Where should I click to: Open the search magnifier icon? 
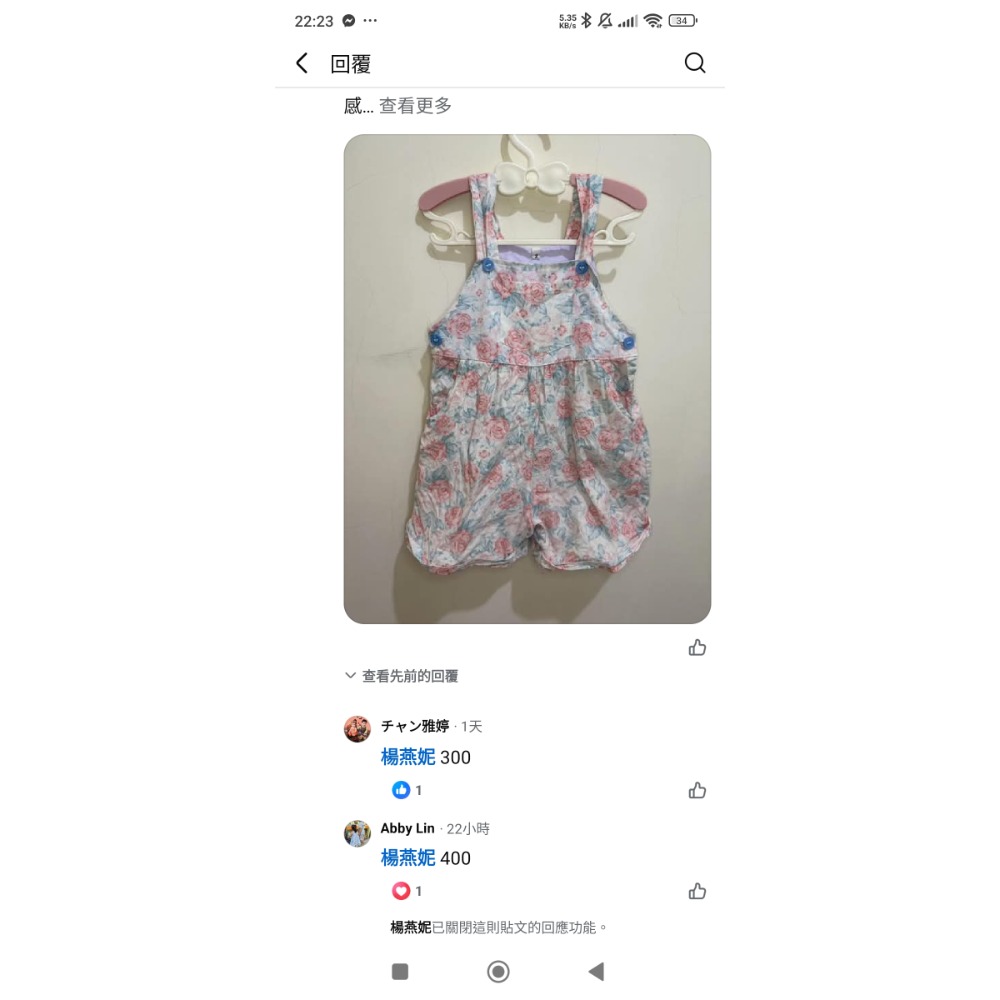695,64
